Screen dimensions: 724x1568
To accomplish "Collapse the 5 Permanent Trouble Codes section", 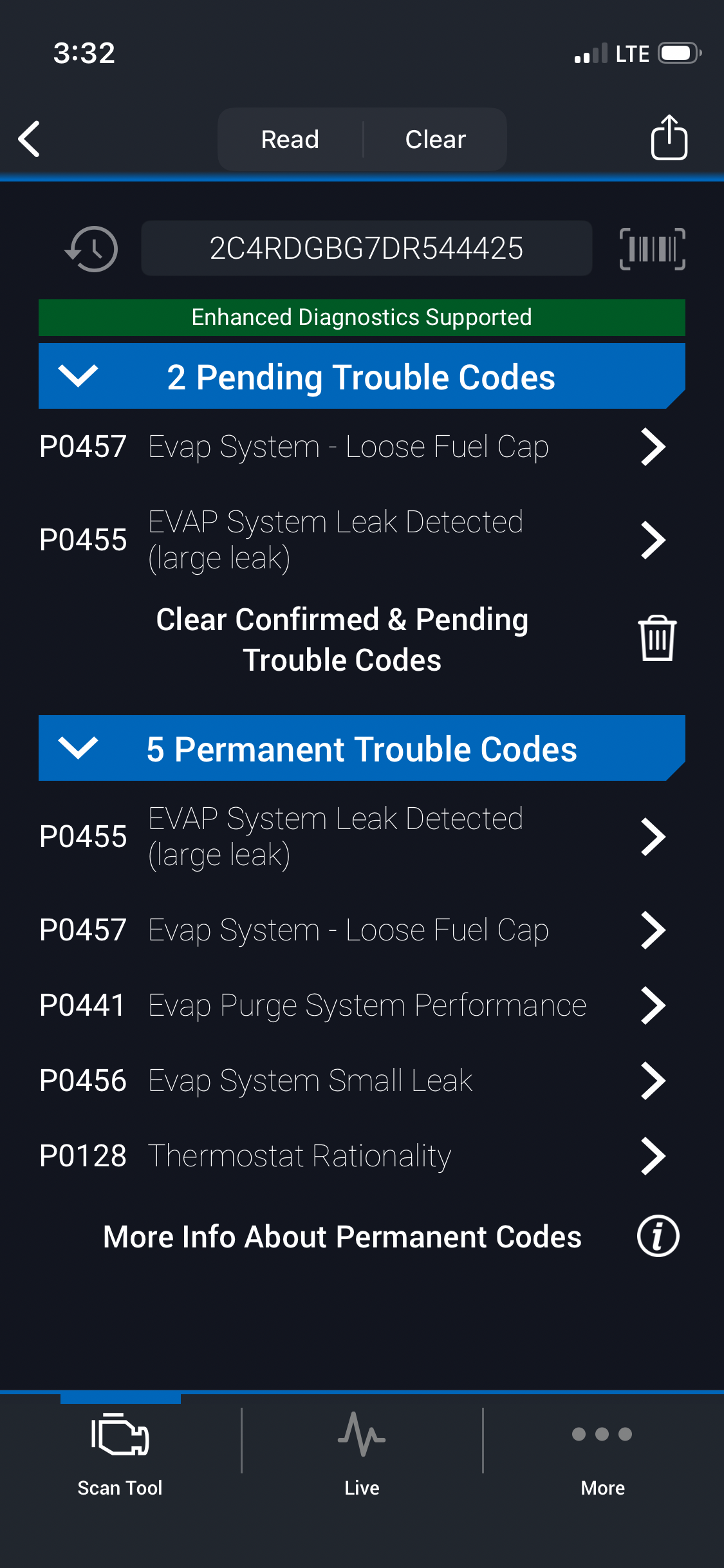I will click(x=78, y=749).
